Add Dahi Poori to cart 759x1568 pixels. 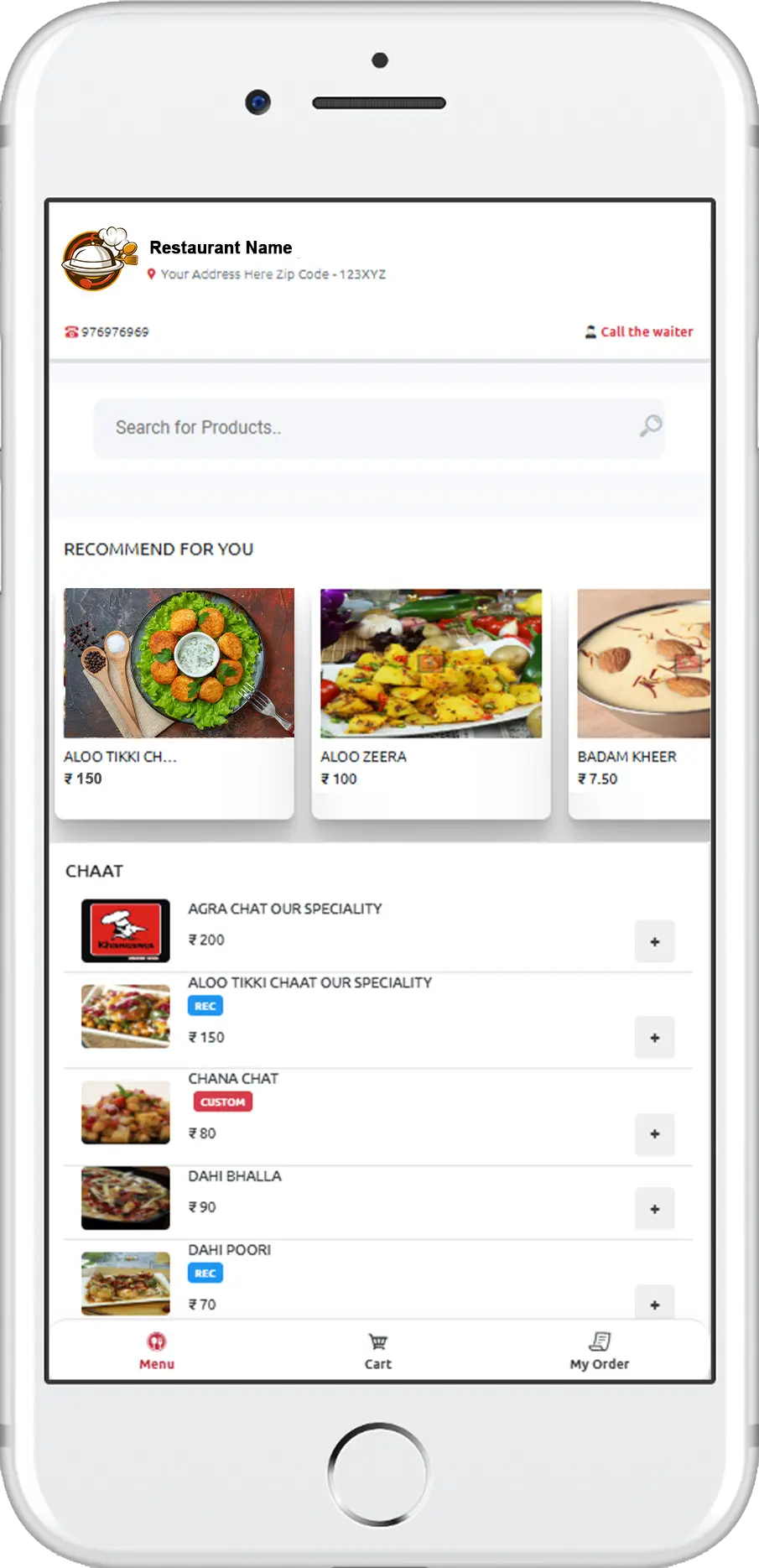tap(654, 1305)
